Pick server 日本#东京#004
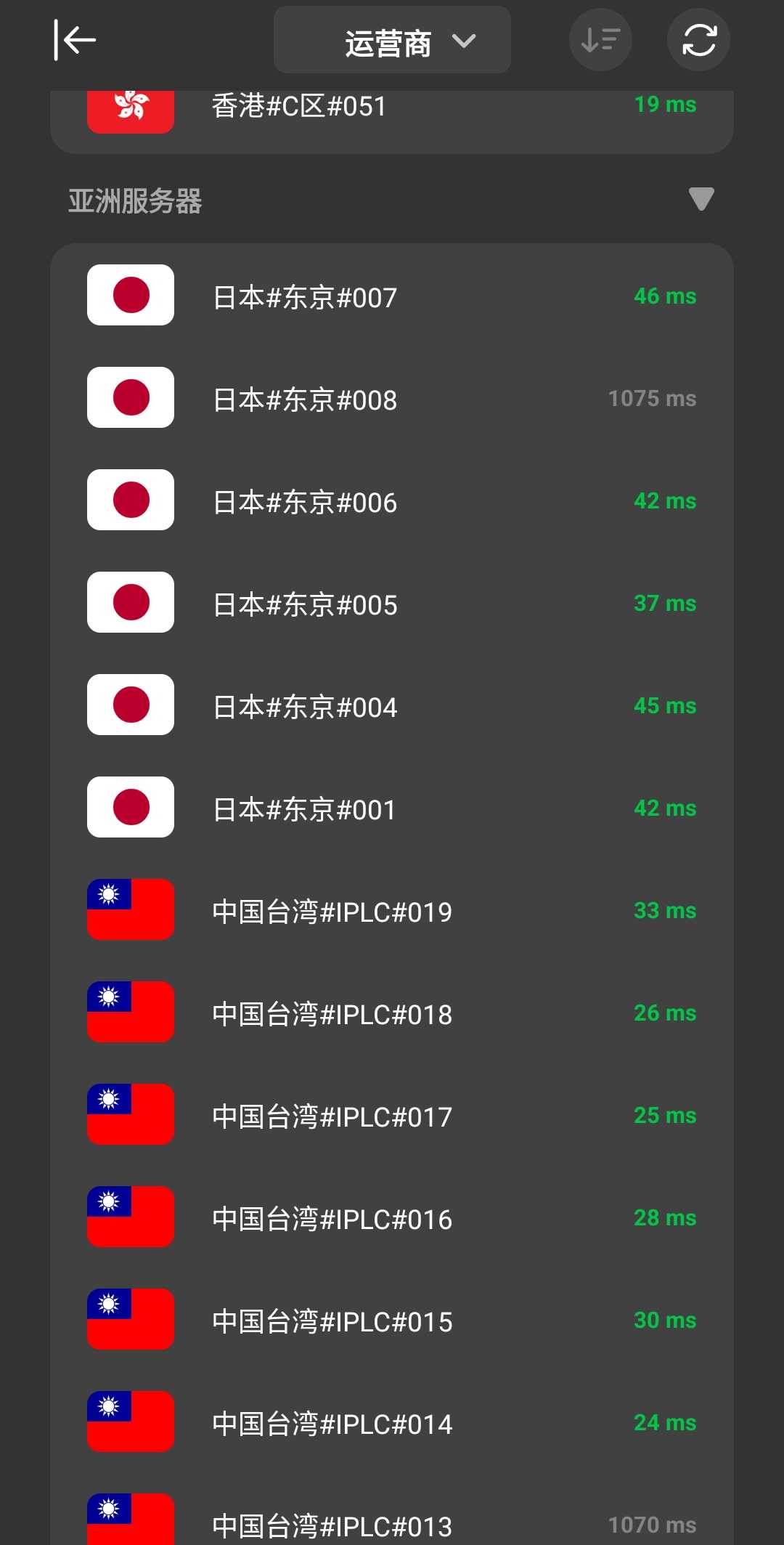The width and height of the screenshot is (784, 1545). click(x=392, y=705)
